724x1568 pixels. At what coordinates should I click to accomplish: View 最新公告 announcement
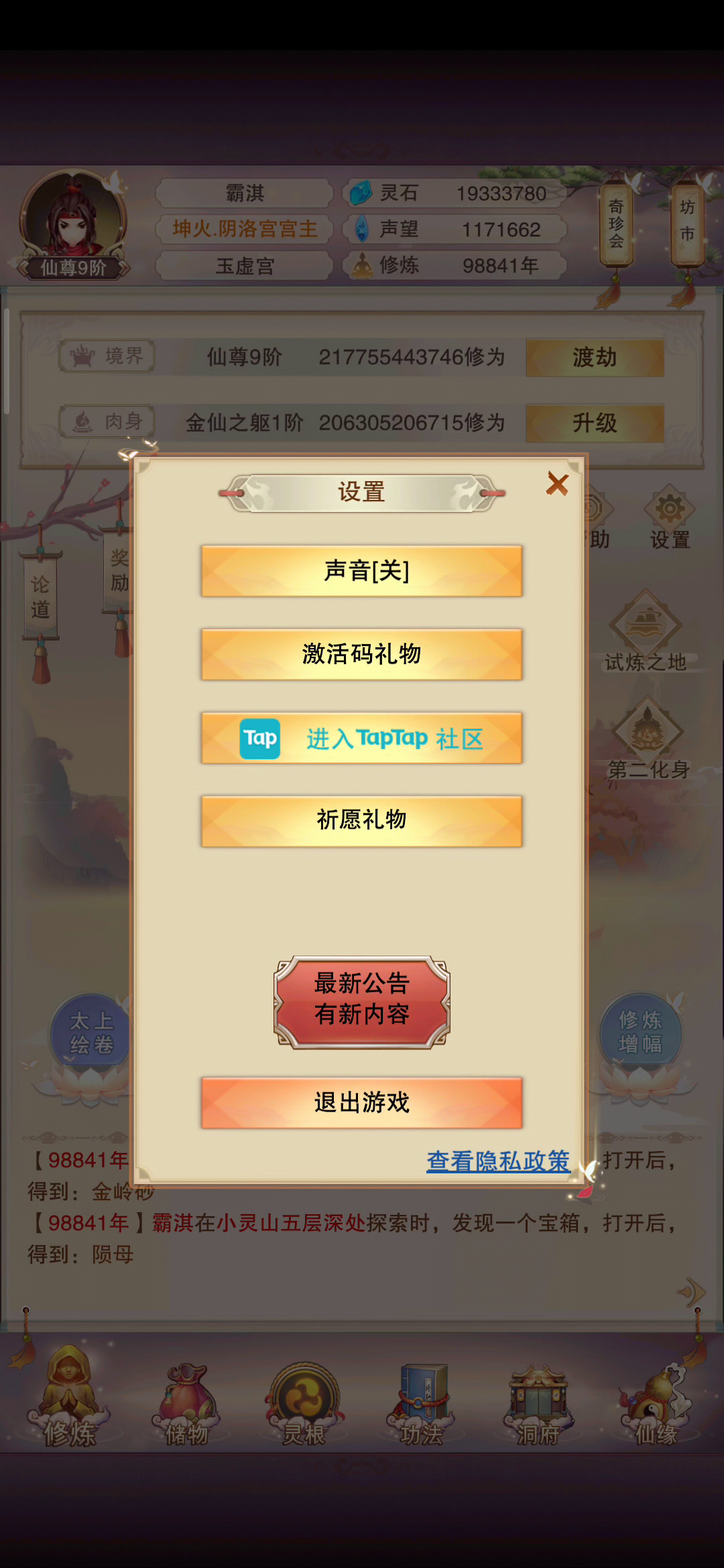tap(361, 1001)
